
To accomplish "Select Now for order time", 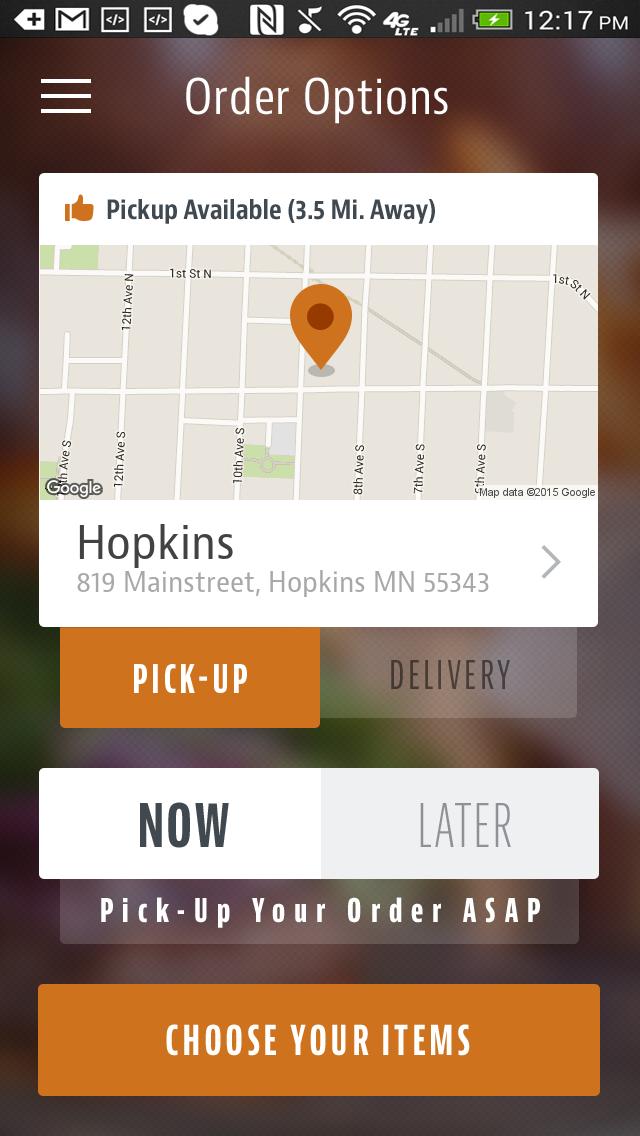I will pyautogui.click(x=181, y=824).
